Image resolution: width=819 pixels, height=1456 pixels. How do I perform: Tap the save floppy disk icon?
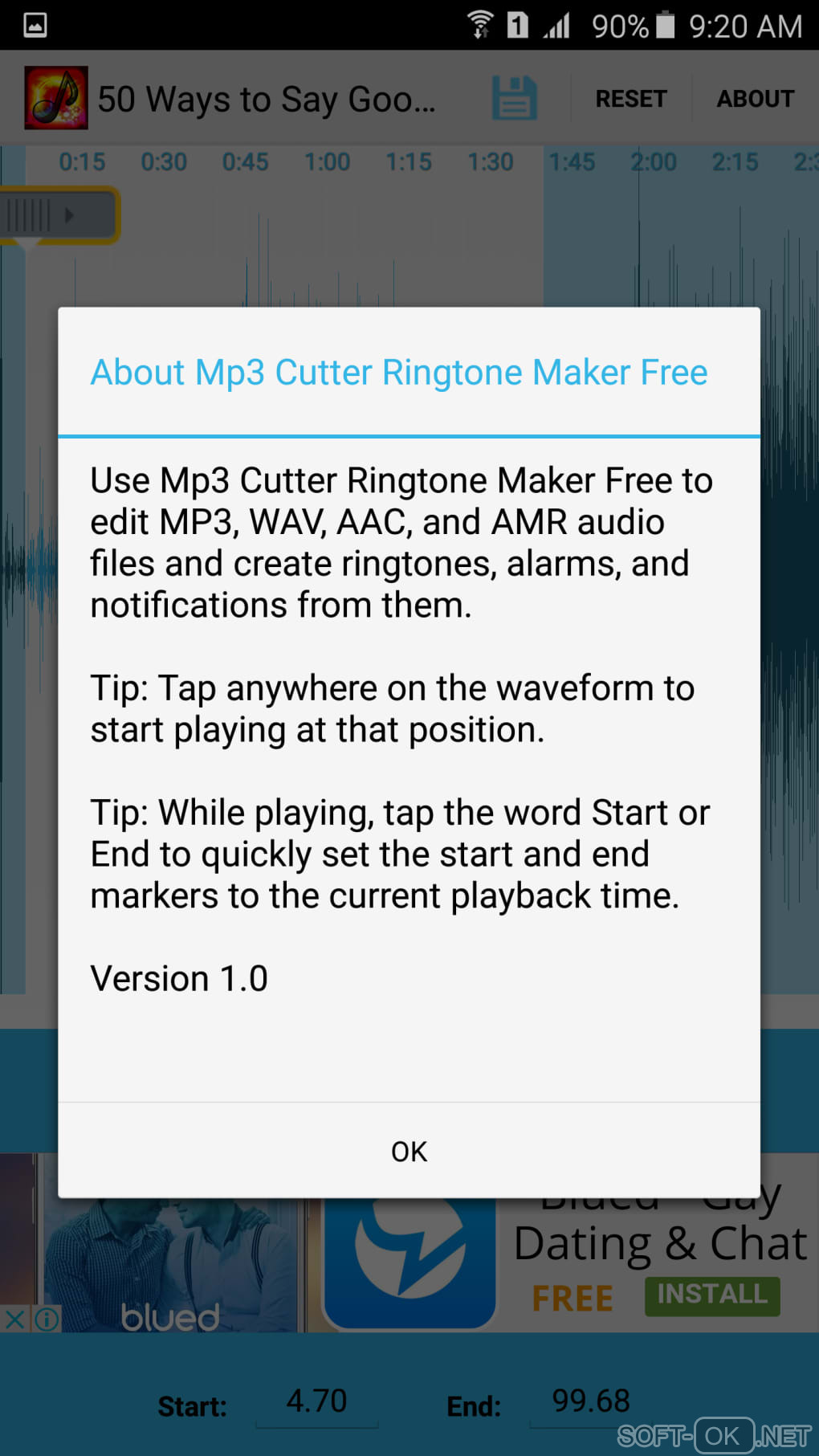coord(514,99)
